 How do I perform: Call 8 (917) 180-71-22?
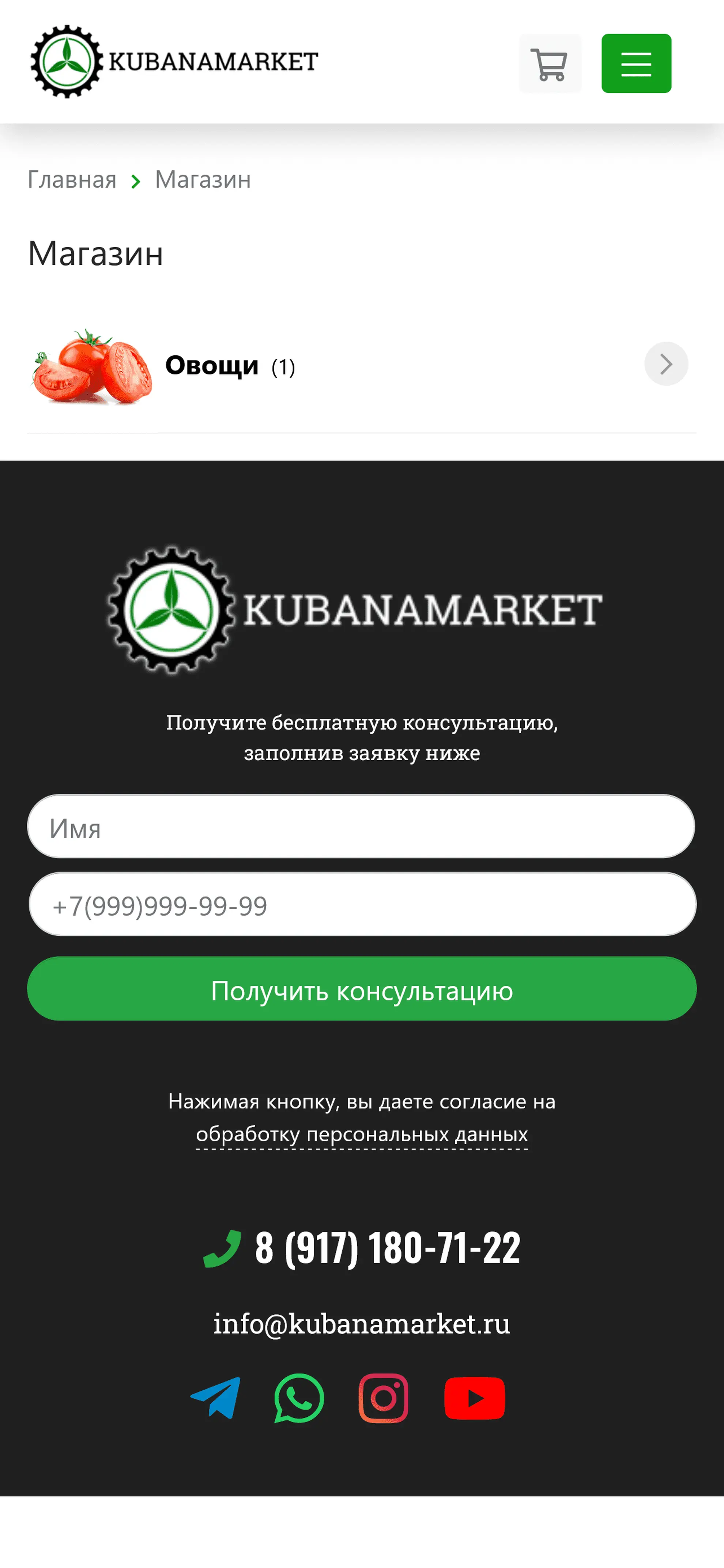(386, 1248)
